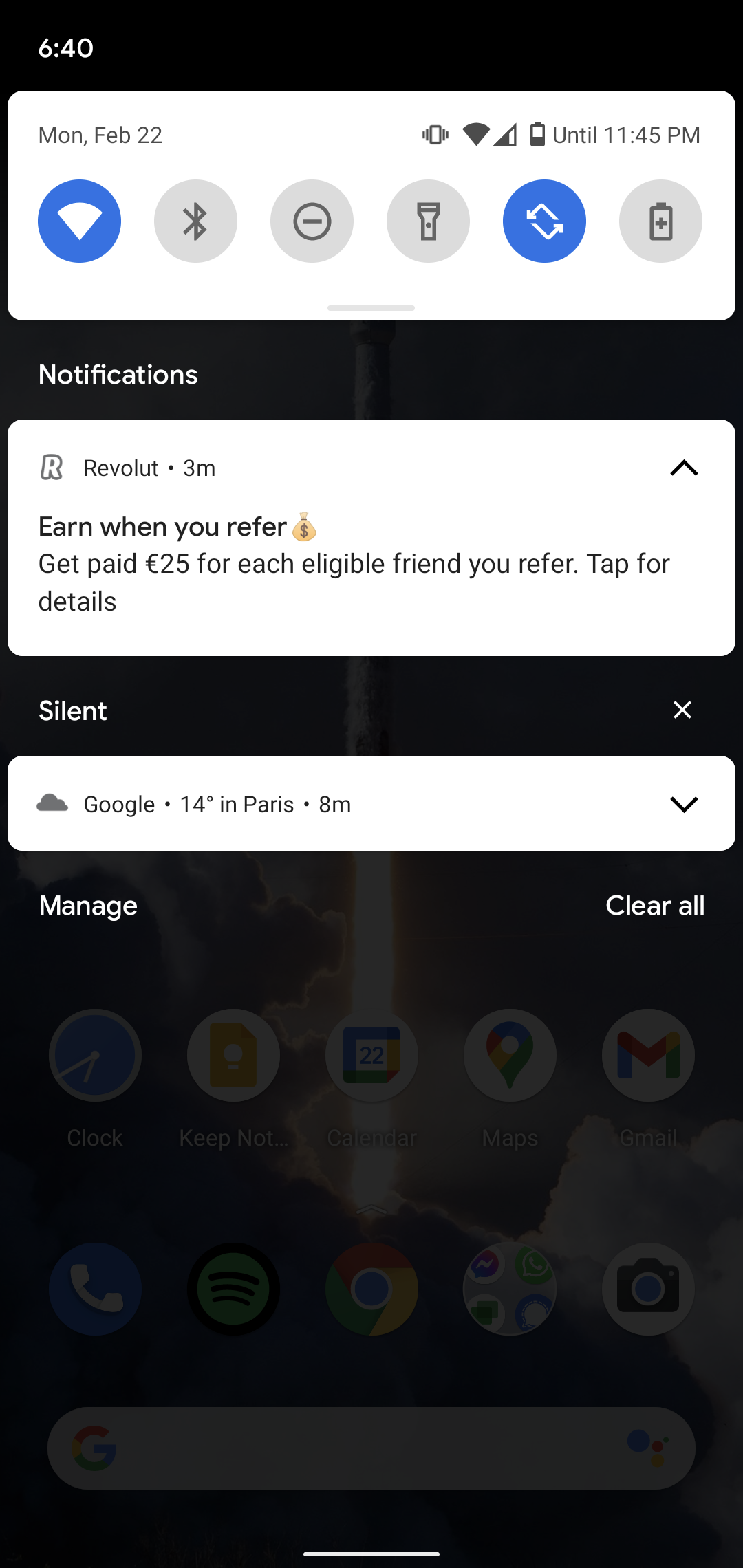743x1568 pixels.
Task: Disable Auto-rotate
Action: point(544,221)
